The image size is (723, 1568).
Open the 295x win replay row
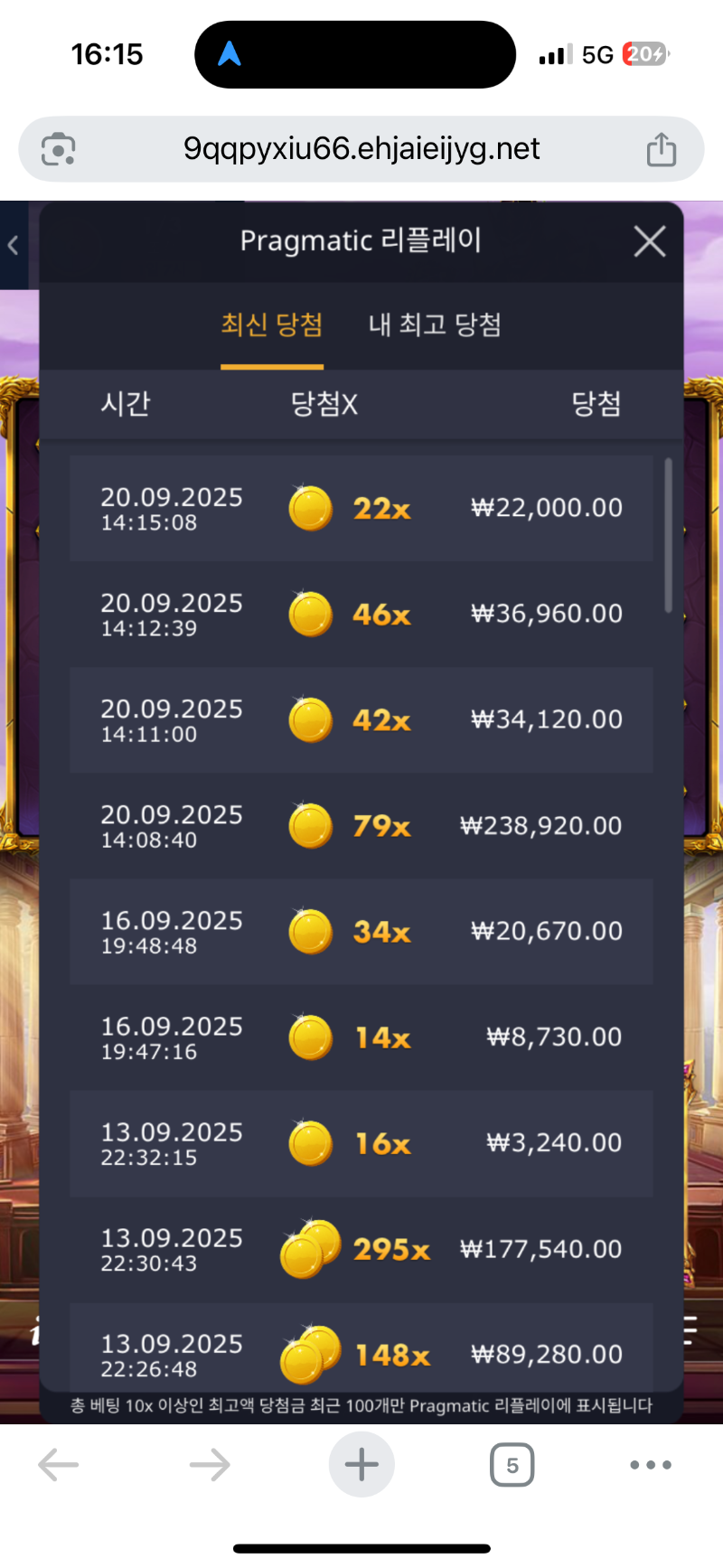click(361, 1249)
